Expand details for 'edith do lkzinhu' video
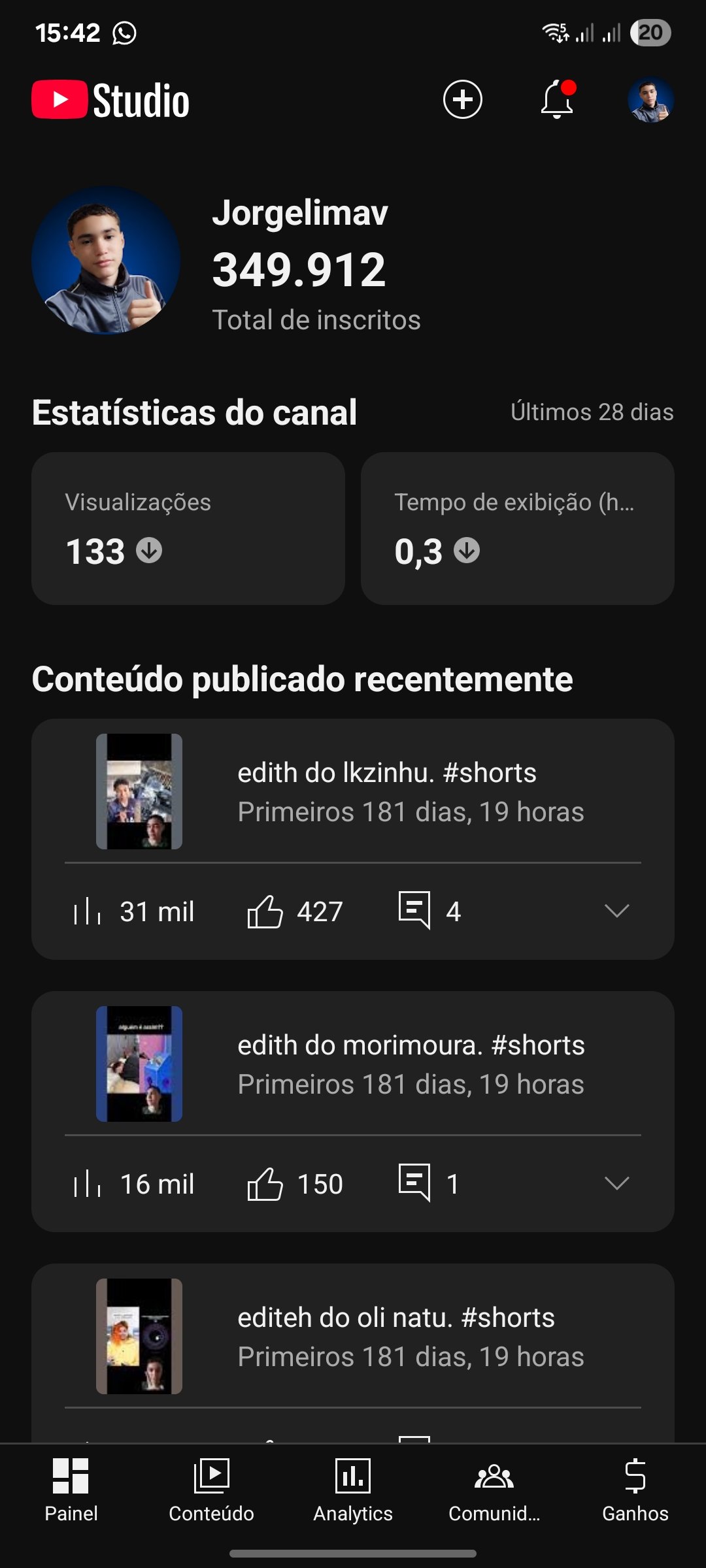 (x=616, y=911)
